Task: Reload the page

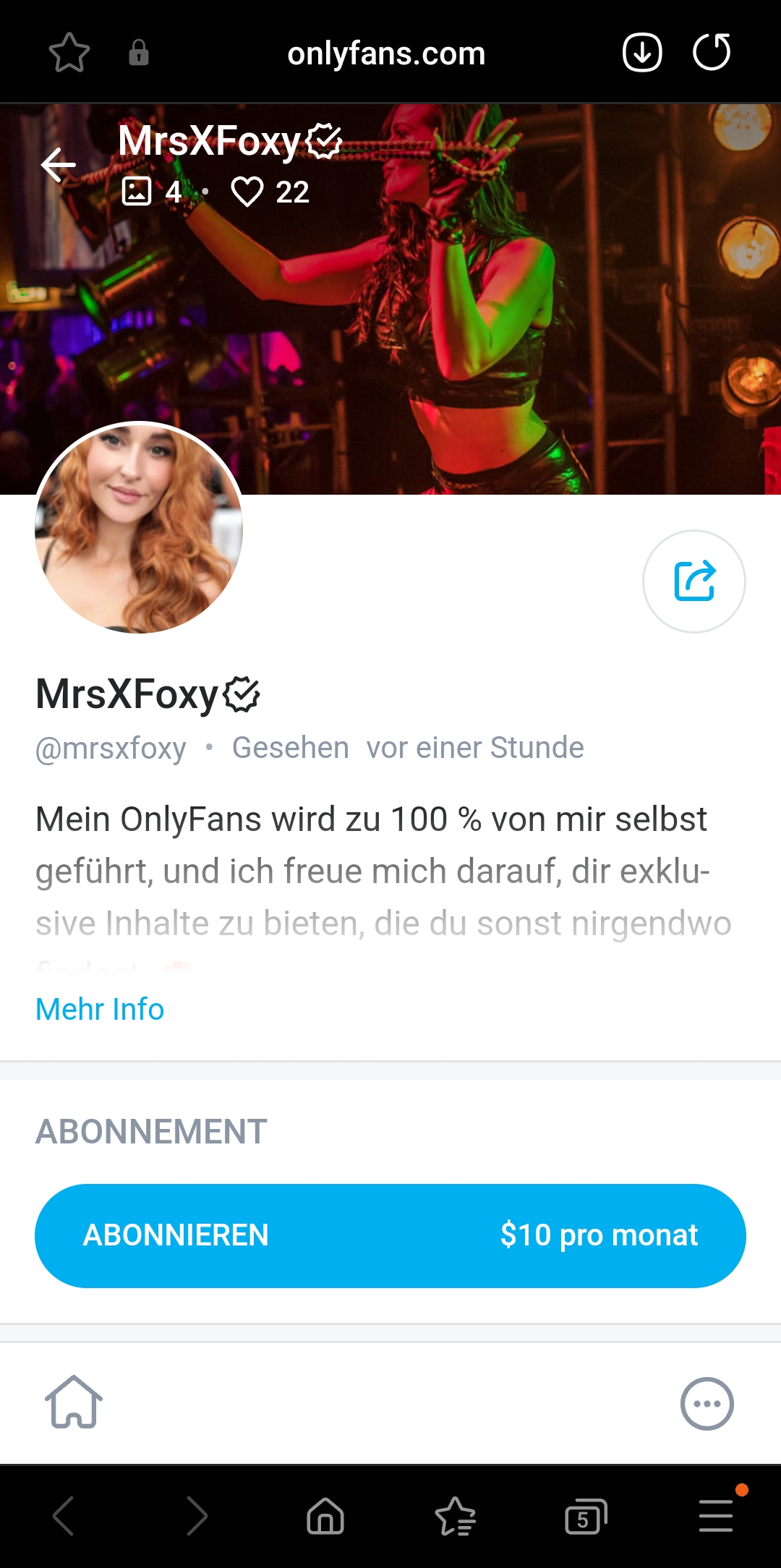Action: coord(712,53)
